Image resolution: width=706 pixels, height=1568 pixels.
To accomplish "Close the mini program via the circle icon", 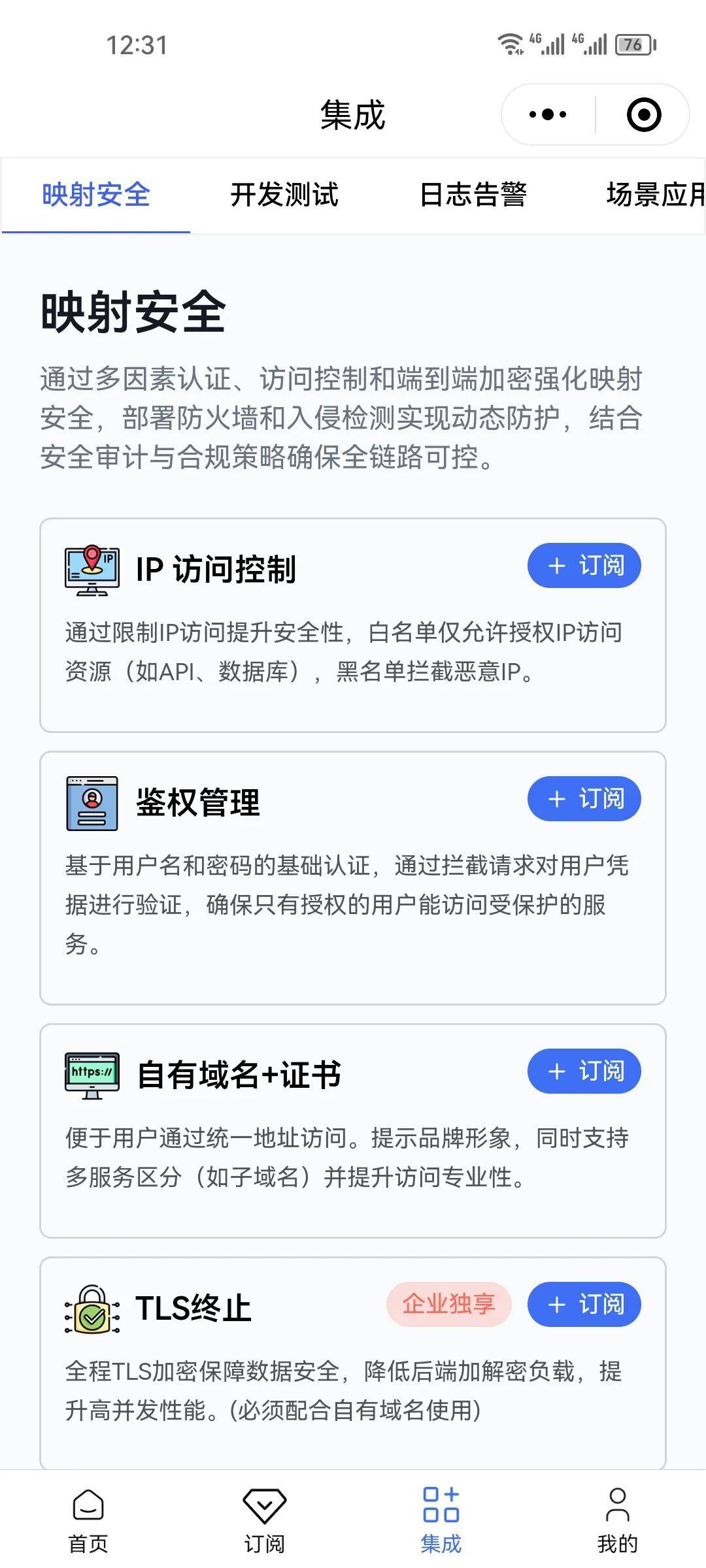I will point(644,115).
